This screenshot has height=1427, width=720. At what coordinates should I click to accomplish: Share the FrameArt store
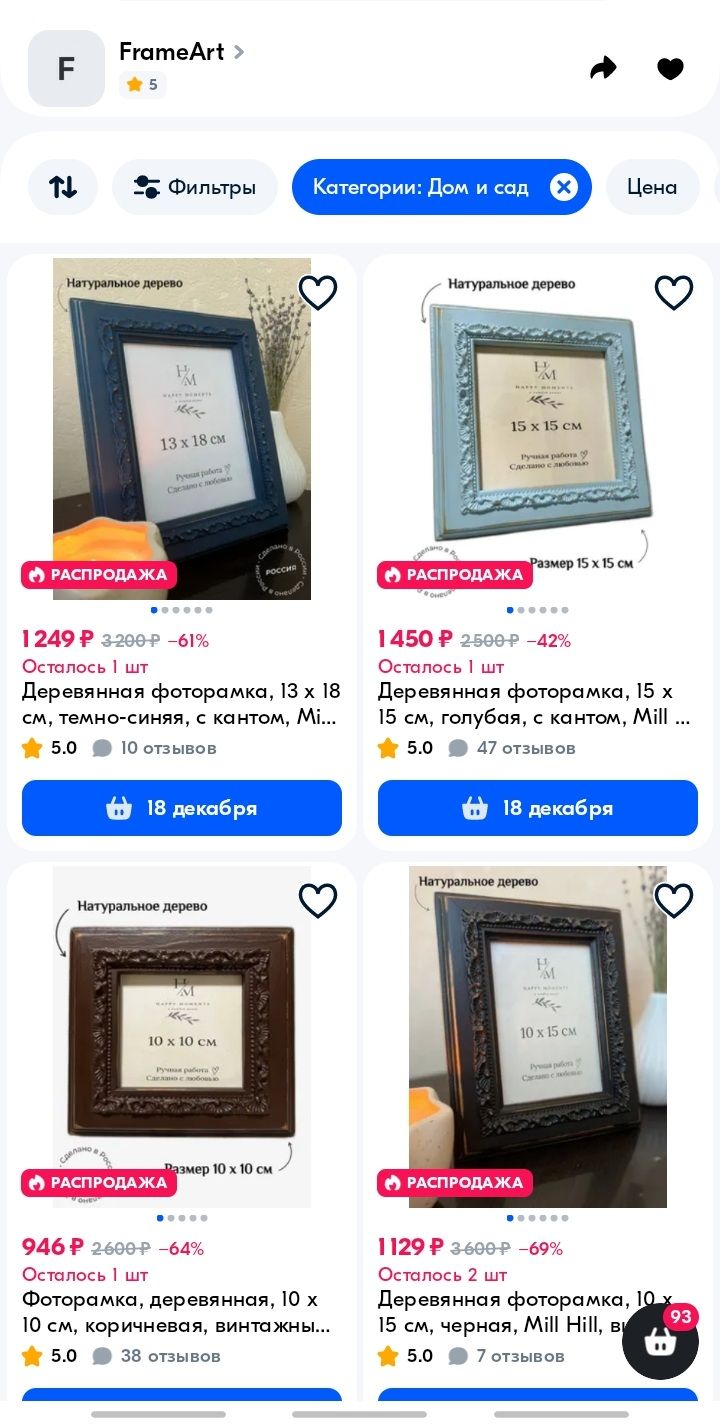pyautogui.click(x=603, y=68)
